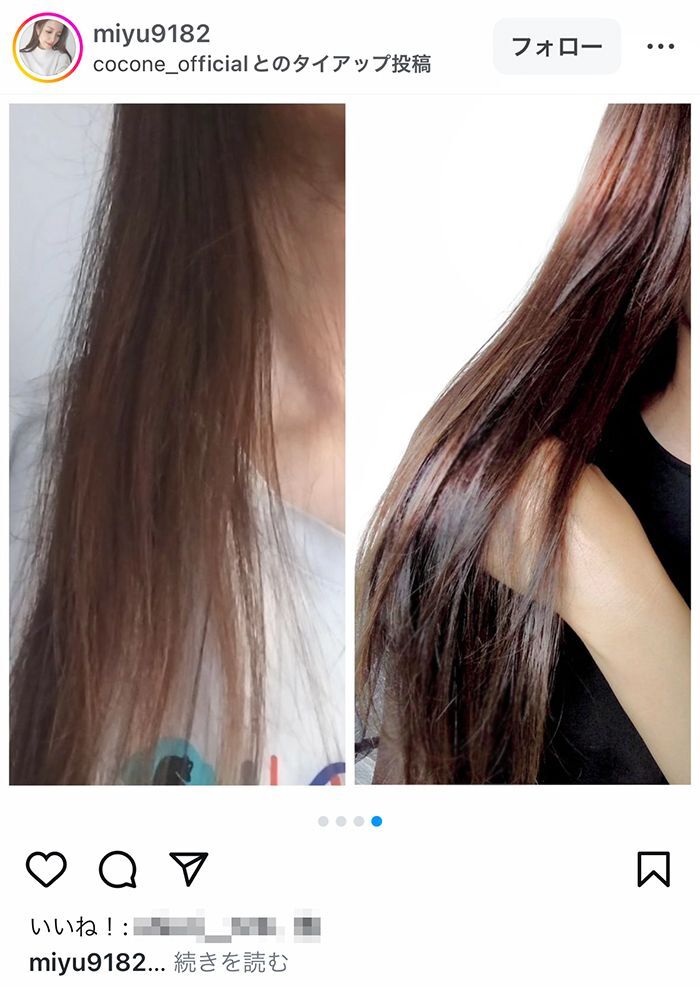This screenshot has height=987, width=700.
Task: Expand the caption with 続きを読む
Action: point(231,963)
